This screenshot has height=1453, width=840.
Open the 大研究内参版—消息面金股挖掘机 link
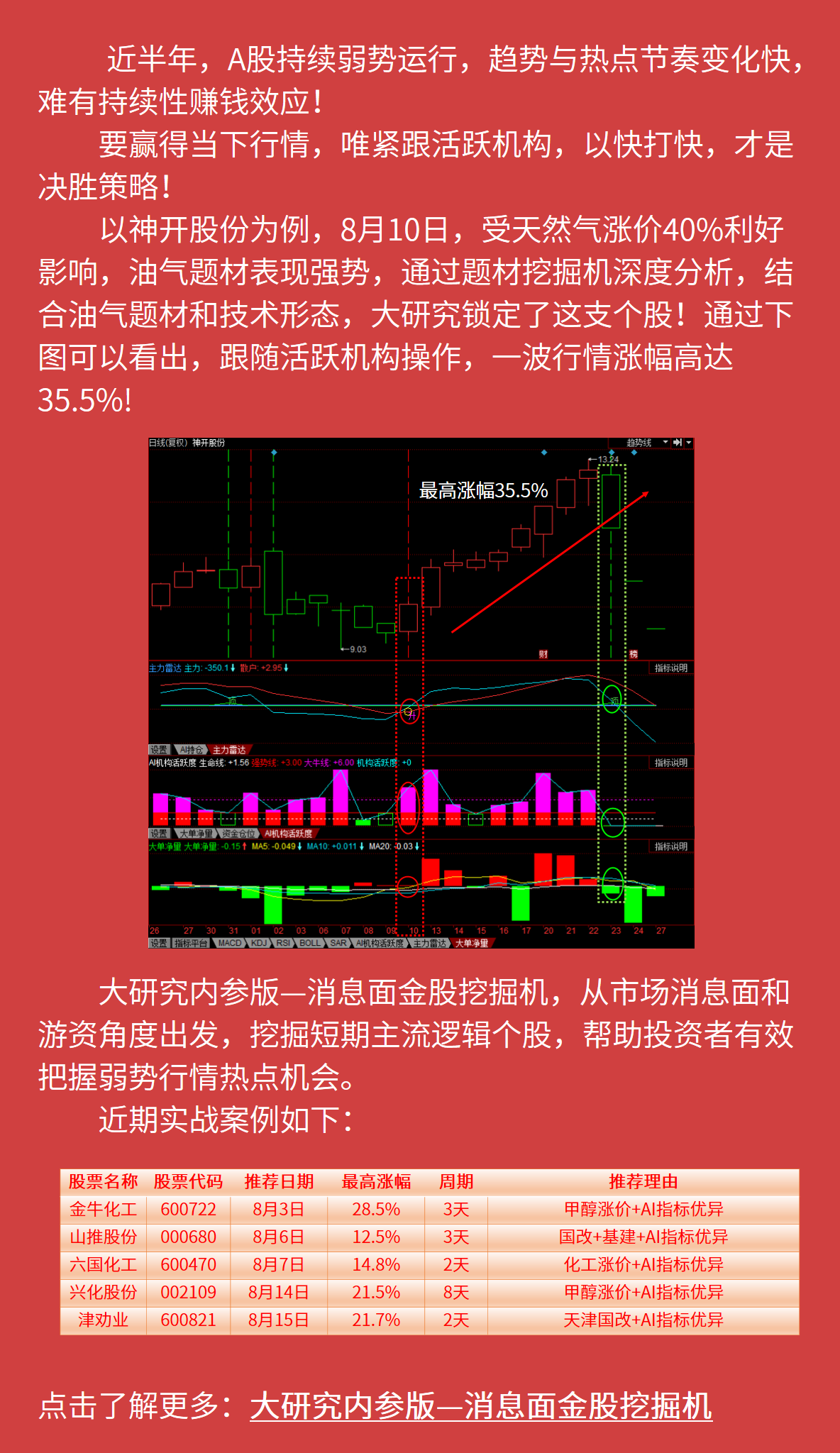(x=481, y=1405)
